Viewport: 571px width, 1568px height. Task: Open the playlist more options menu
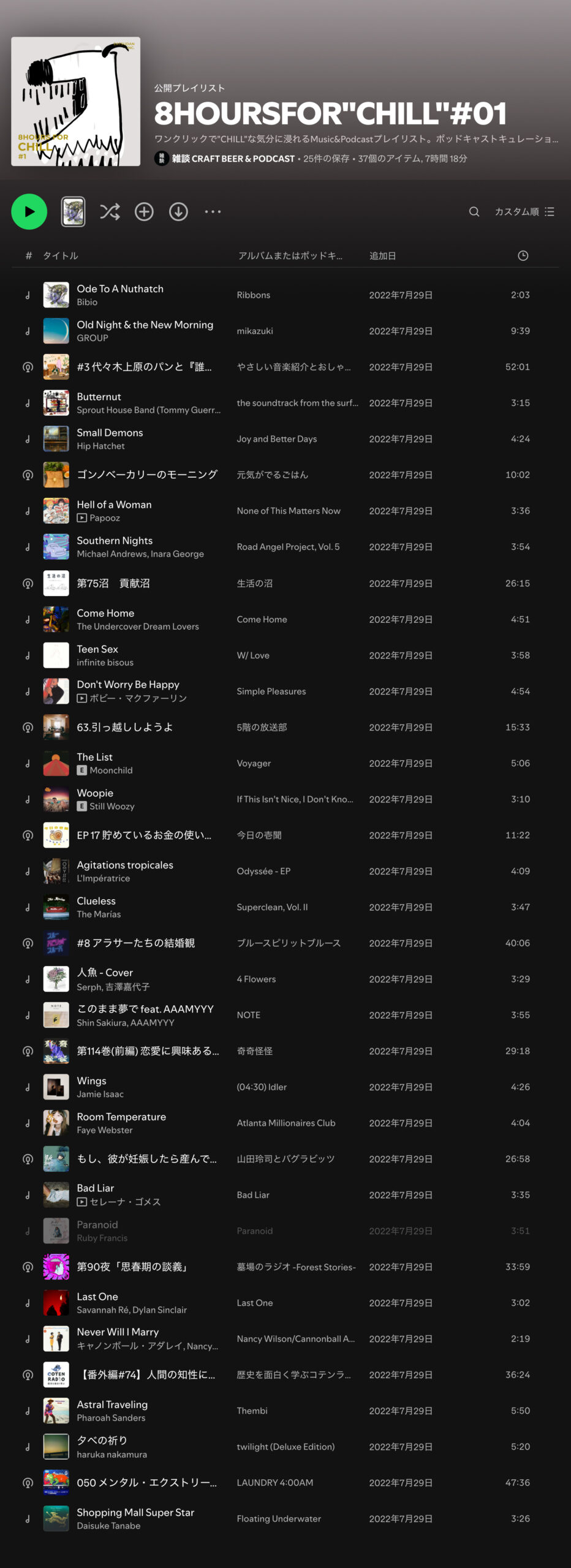[x=213, y=212]
